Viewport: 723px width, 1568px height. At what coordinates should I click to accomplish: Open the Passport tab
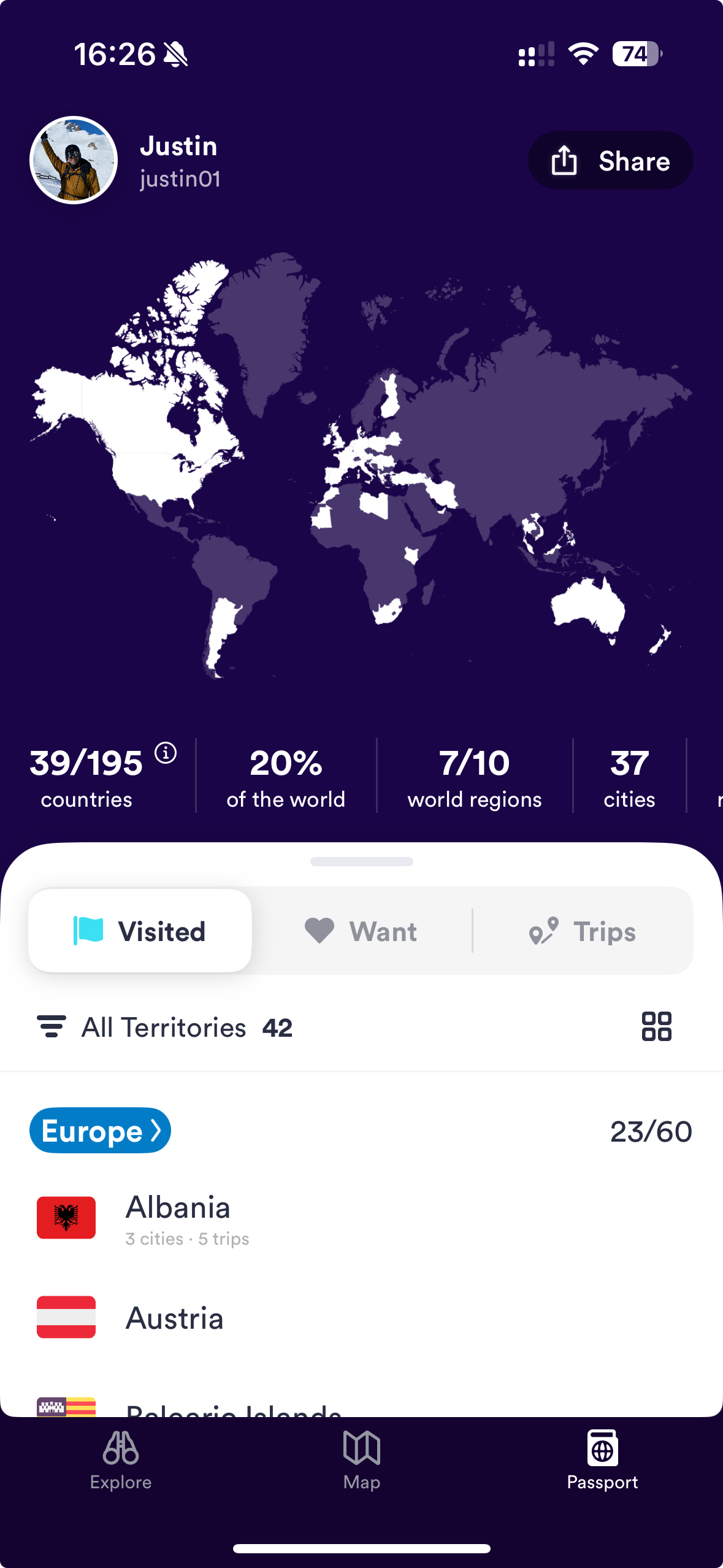602,1461
